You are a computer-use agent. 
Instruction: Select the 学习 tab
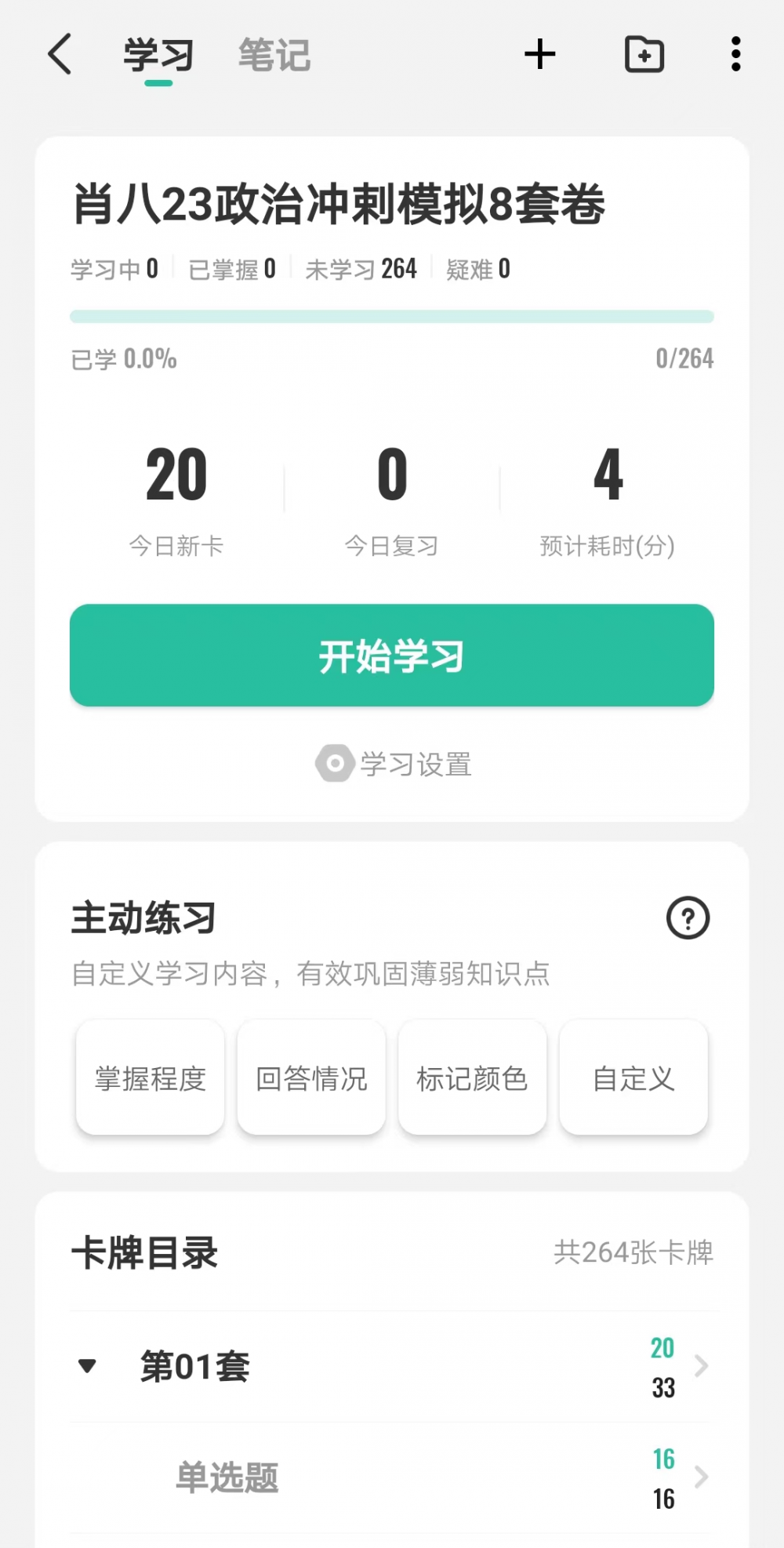pyautogui.click(x=158, y=55)
